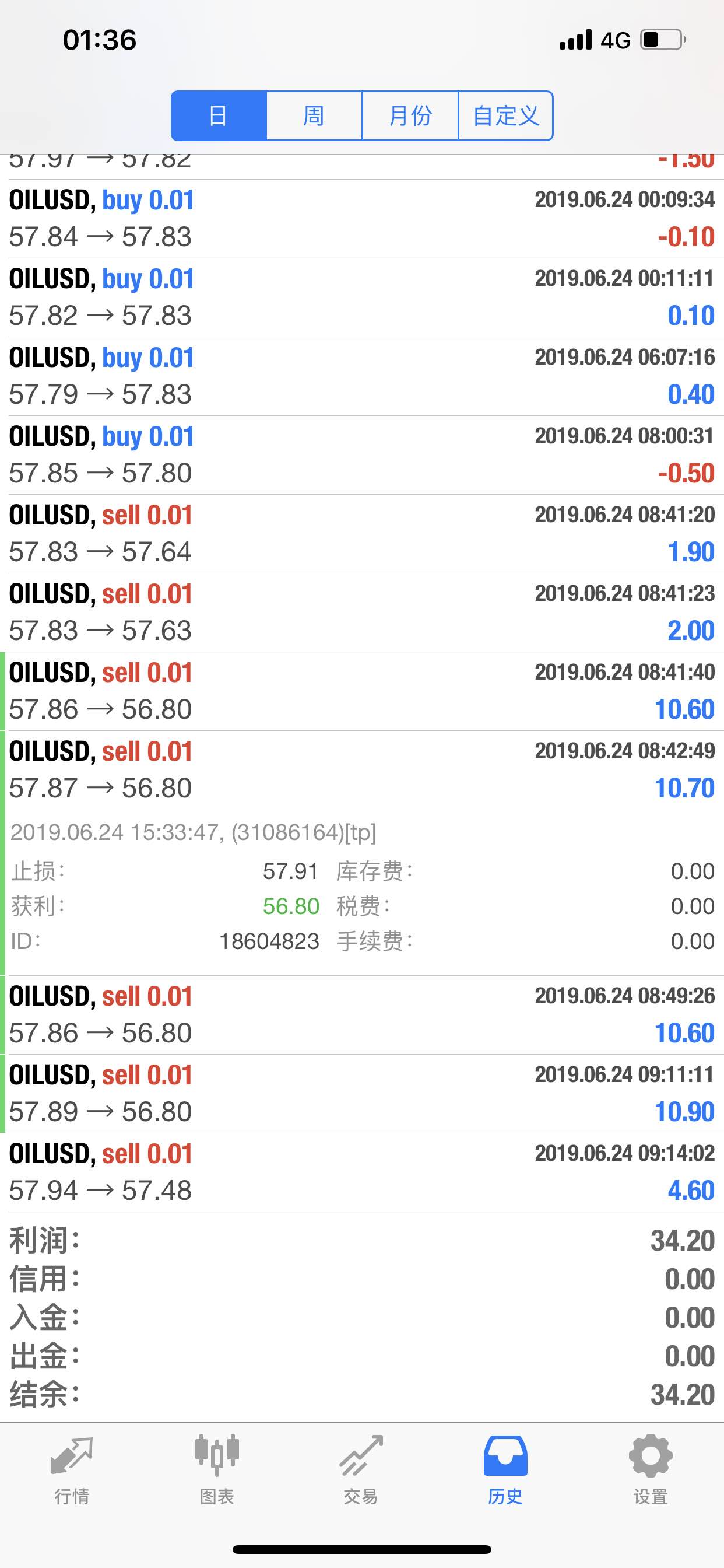Select the 日 period tab
Viewport: 724px width, 1568px height.
pyautogui.click(x=219, y=116)
